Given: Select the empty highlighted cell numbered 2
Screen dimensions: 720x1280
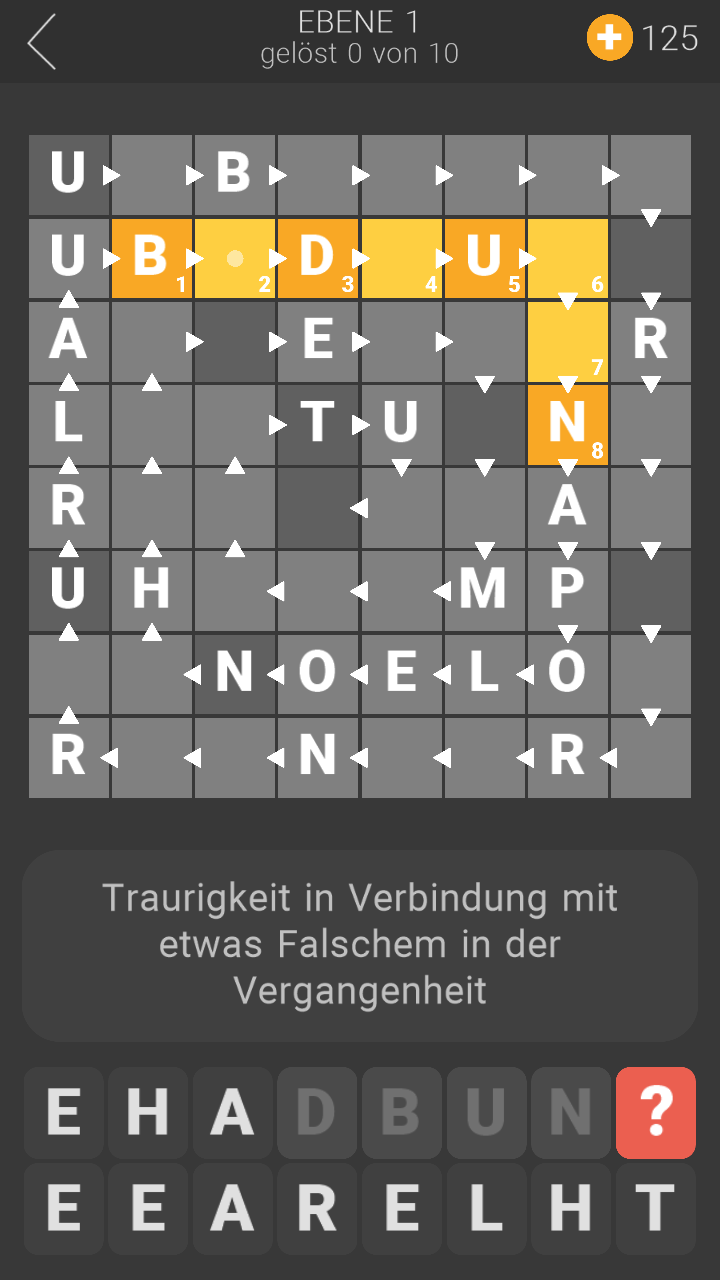Looking at the screenshot, I should [235, 258].
